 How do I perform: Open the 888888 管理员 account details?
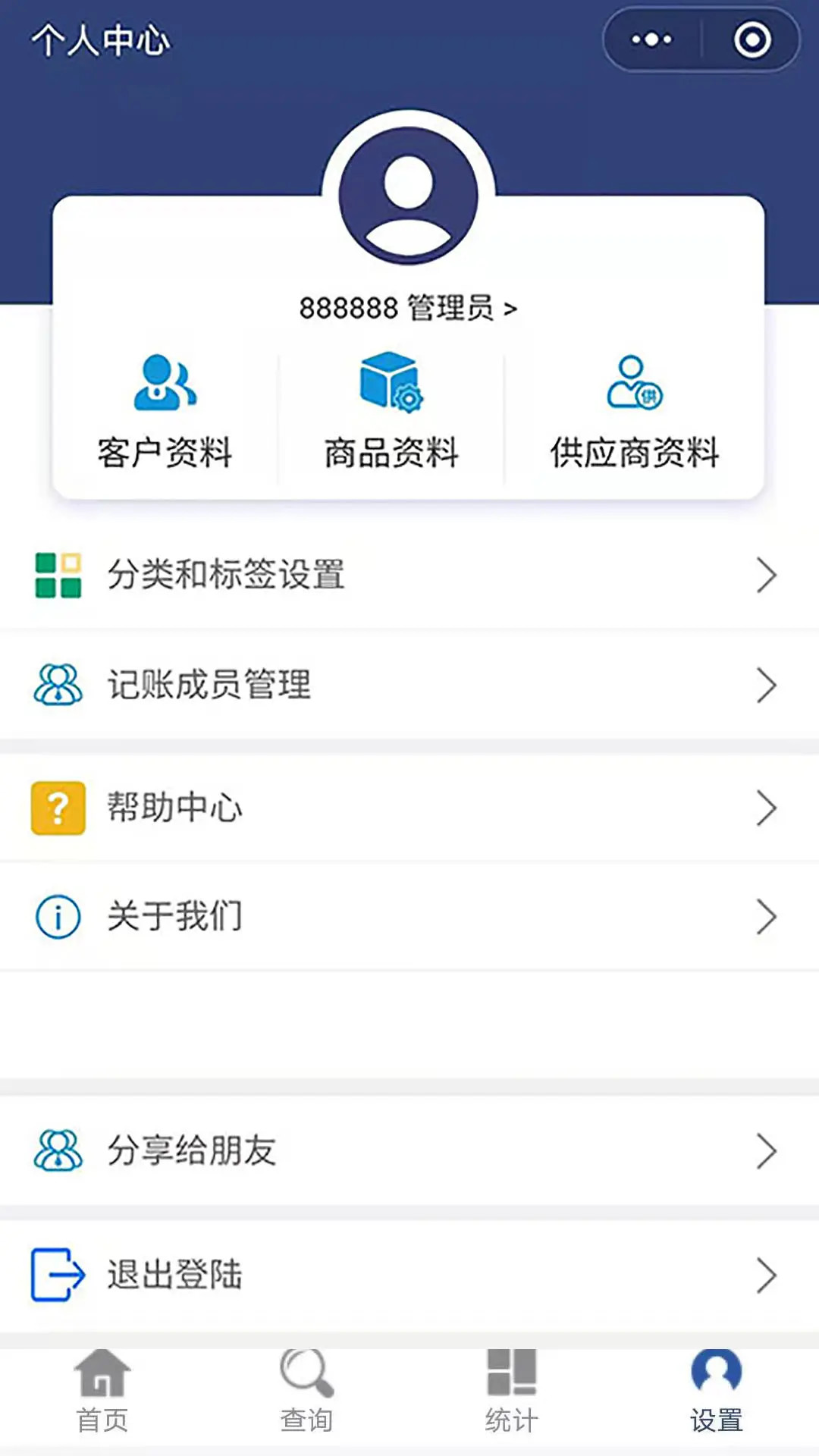pos(408,309)
